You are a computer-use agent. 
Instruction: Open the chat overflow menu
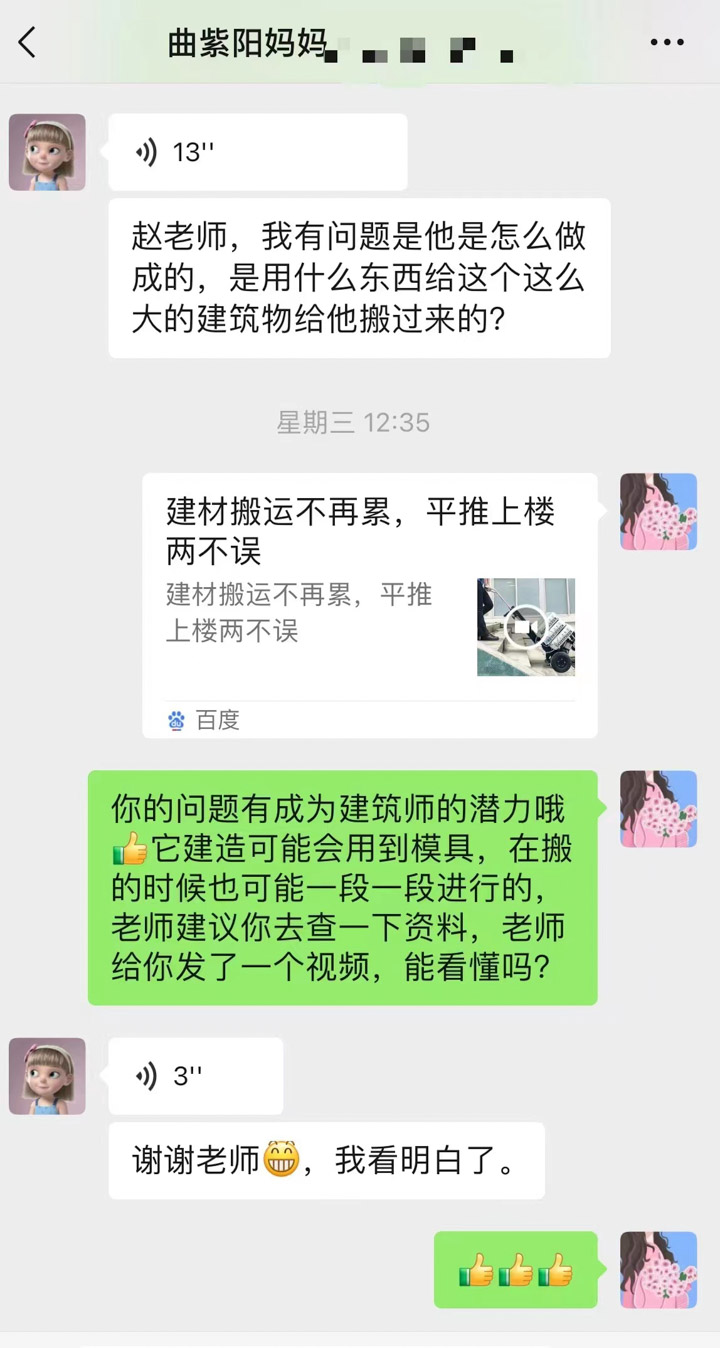tap(667, 43)
